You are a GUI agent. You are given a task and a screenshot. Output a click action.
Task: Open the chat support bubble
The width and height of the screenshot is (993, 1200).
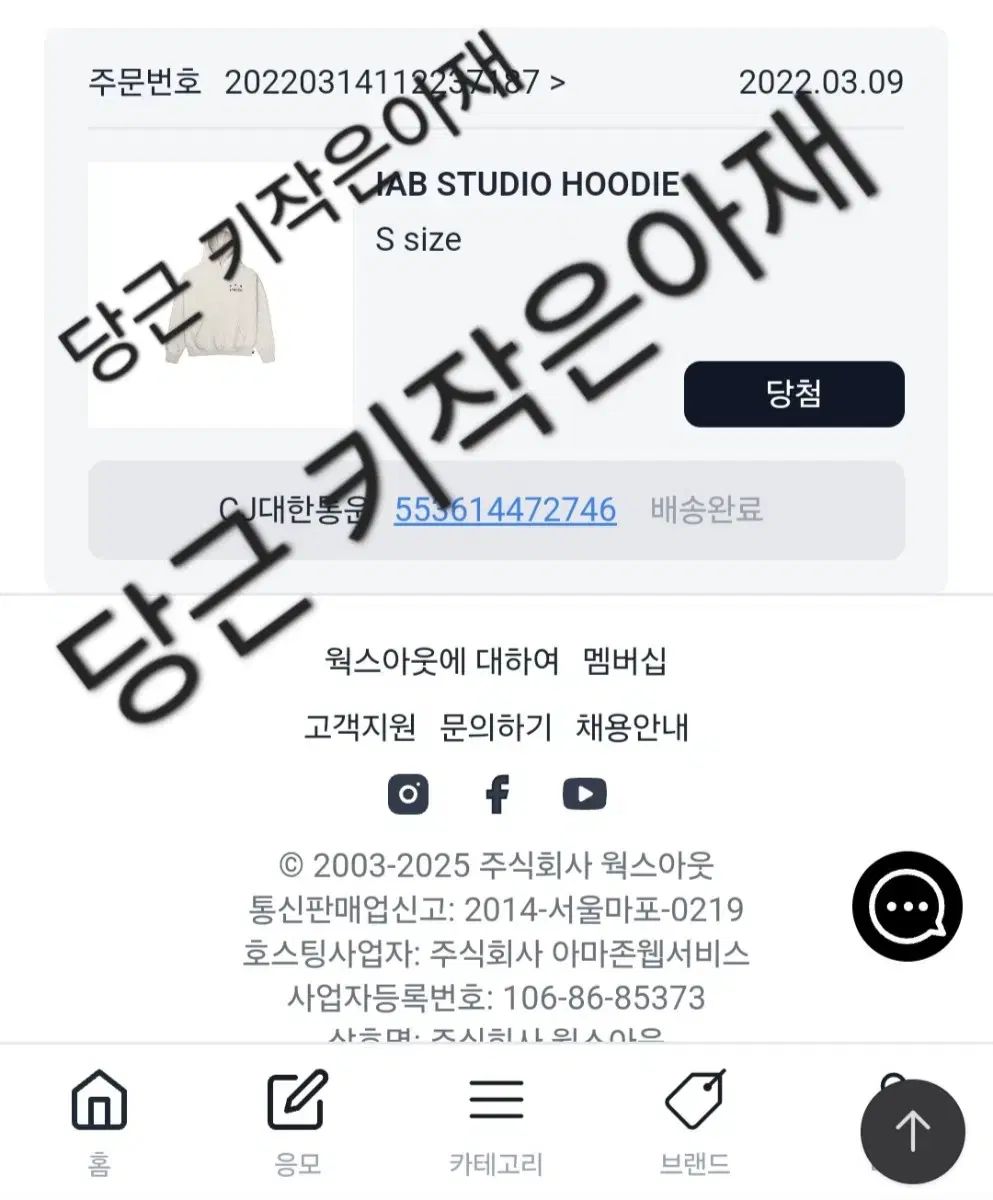(907, 907)
